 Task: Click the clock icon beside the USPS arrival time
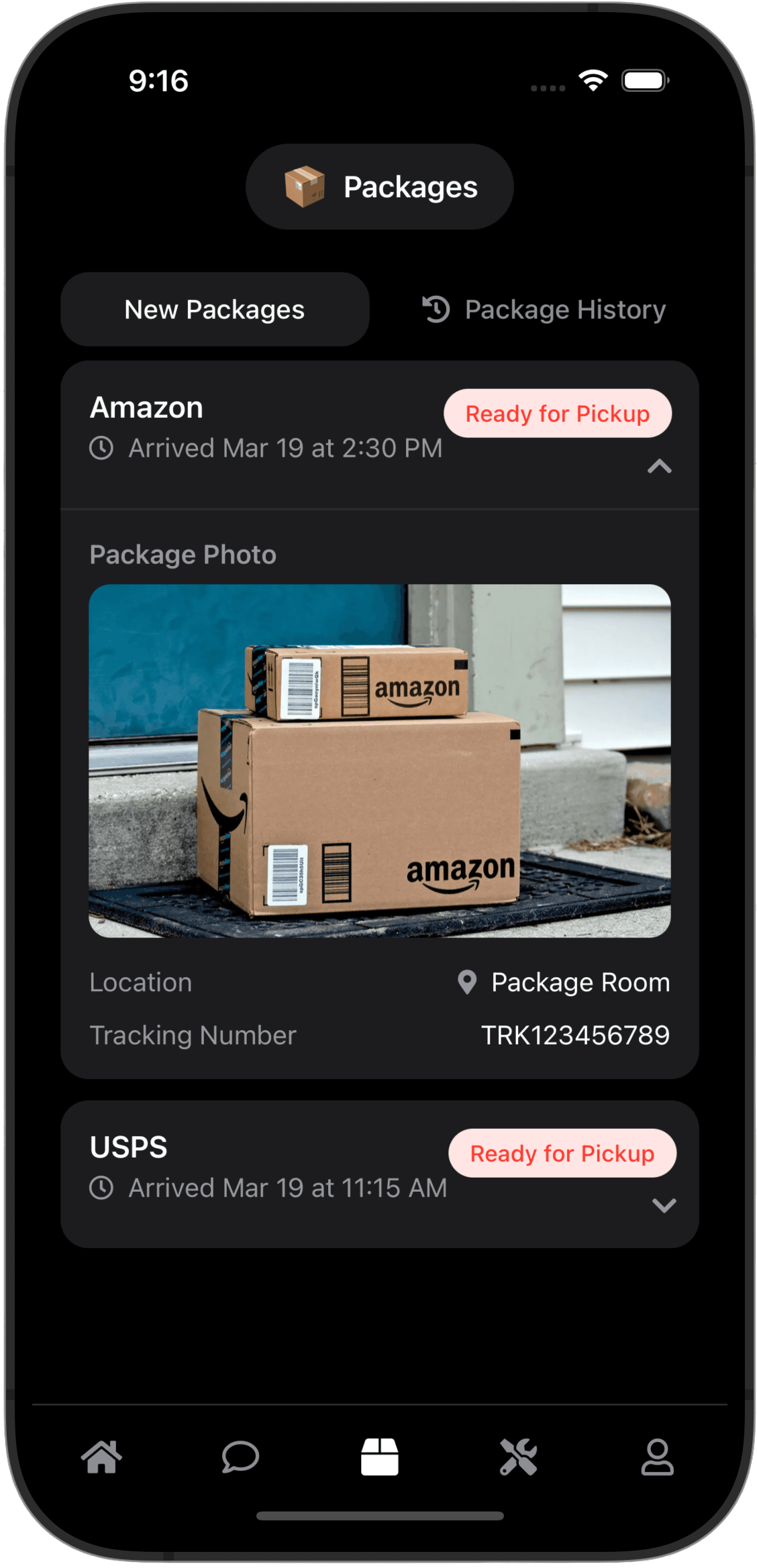pos(102,1187)
